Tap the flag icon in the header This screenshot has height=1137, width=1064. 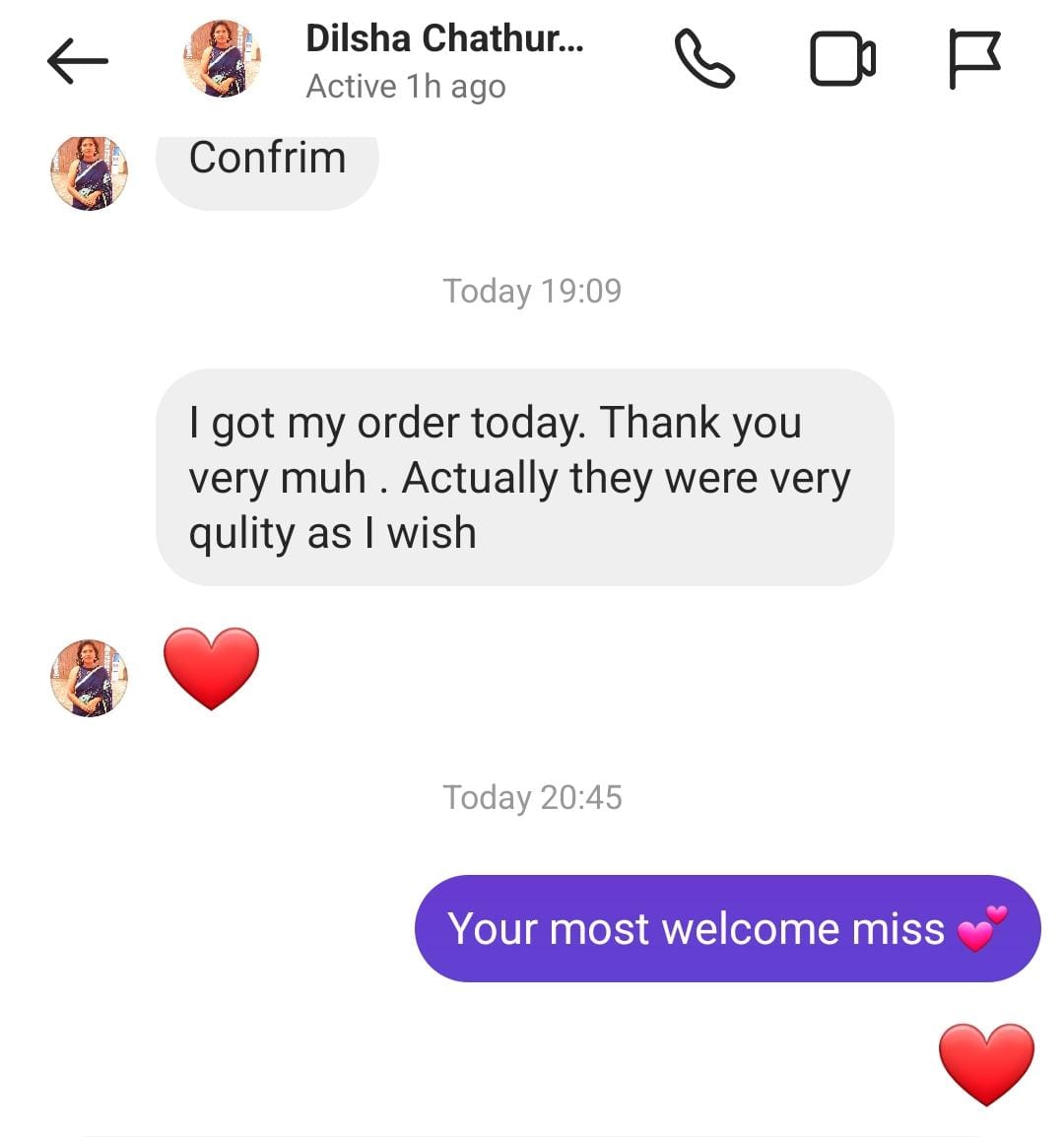tap(974, 59)
